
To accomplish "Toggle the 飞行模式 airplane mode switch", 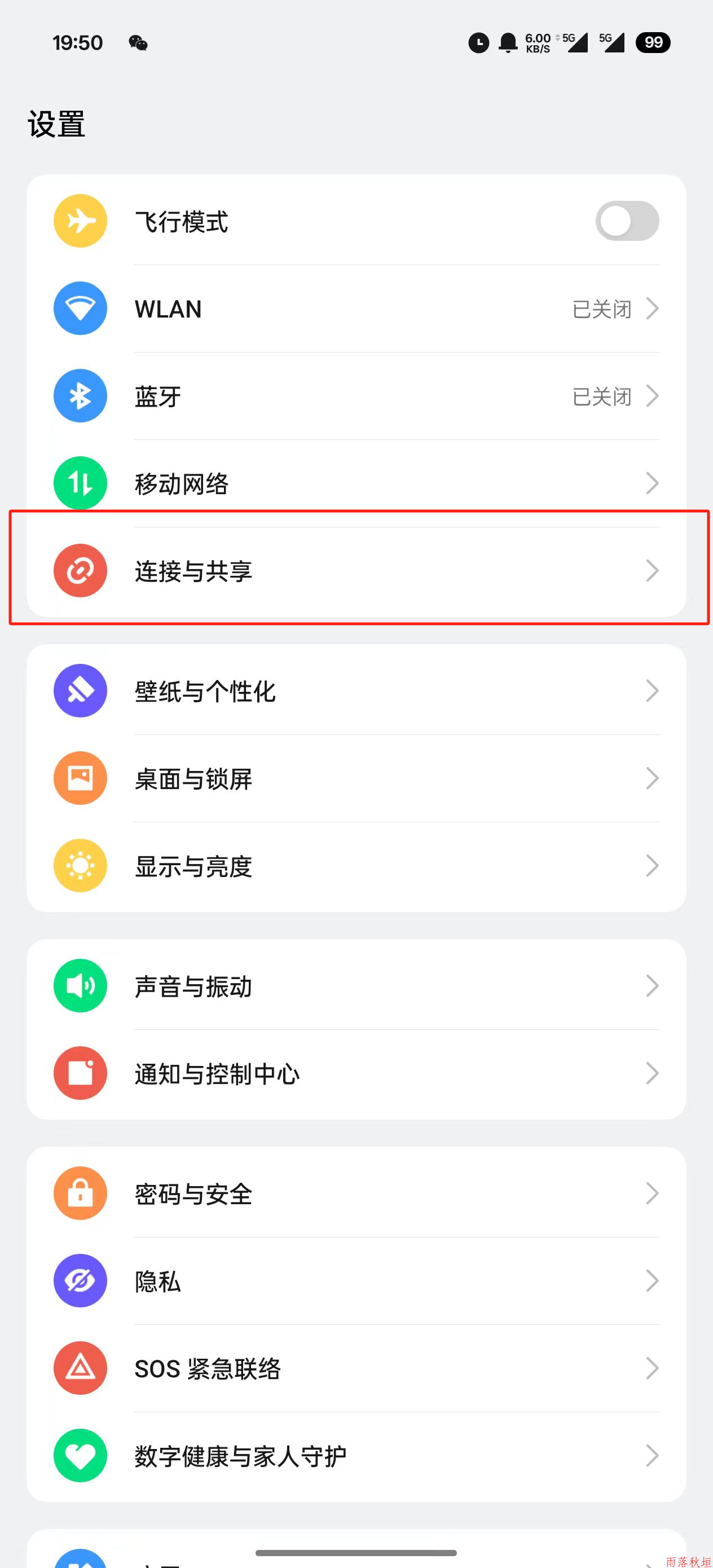I will click(627, 221).
